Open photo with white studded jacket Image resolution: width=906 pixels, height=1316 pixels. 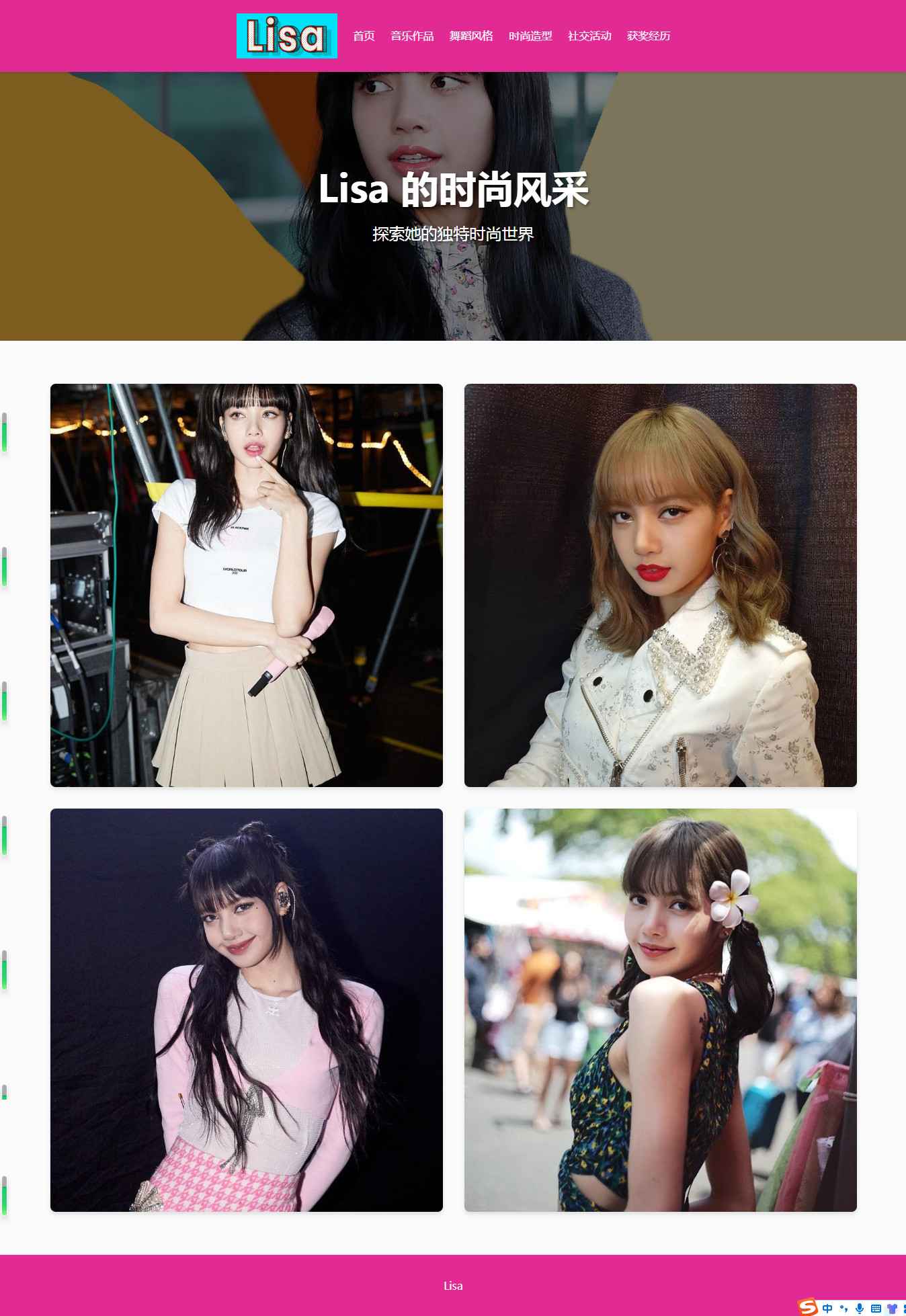(660, 585)
